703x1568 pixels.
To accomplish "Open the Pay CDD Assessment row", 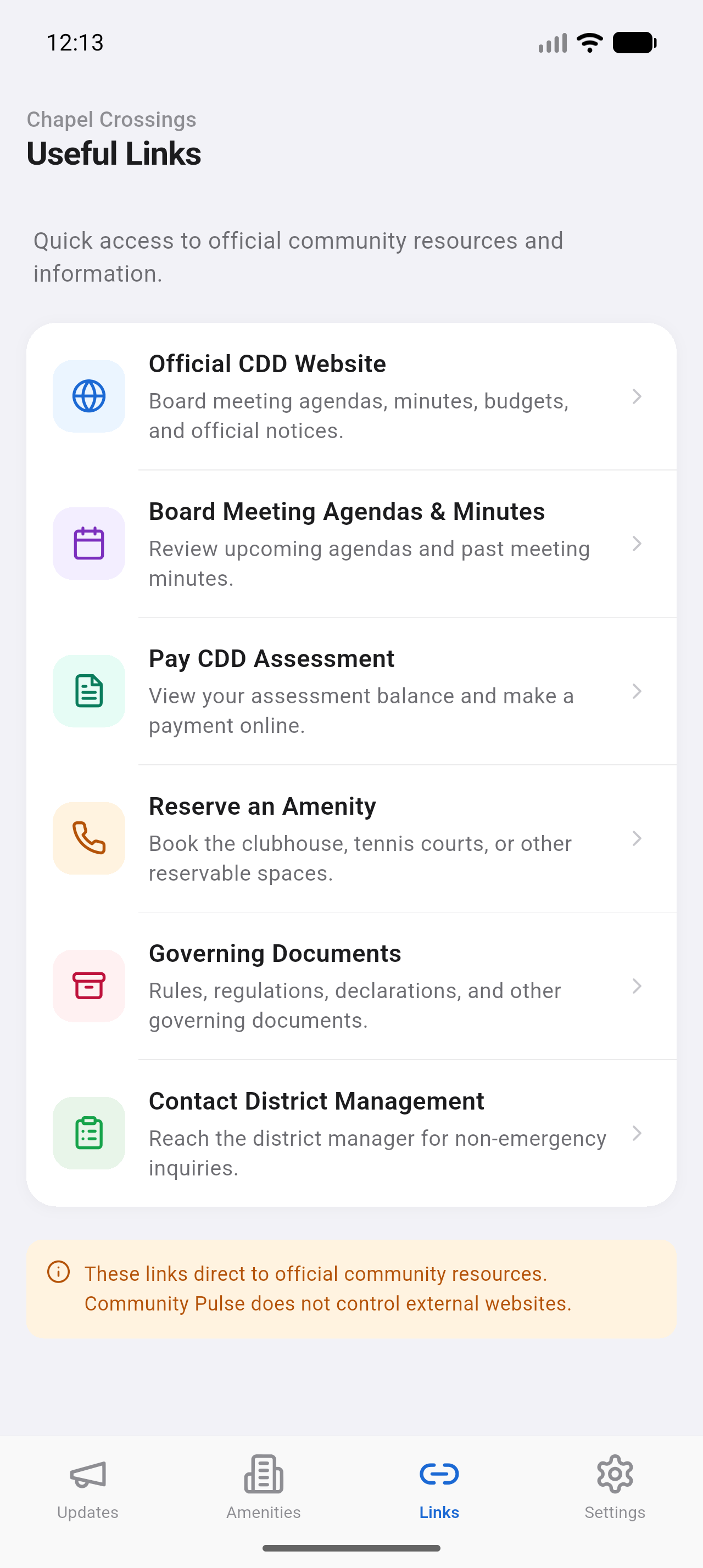I will tap(351, 691).
